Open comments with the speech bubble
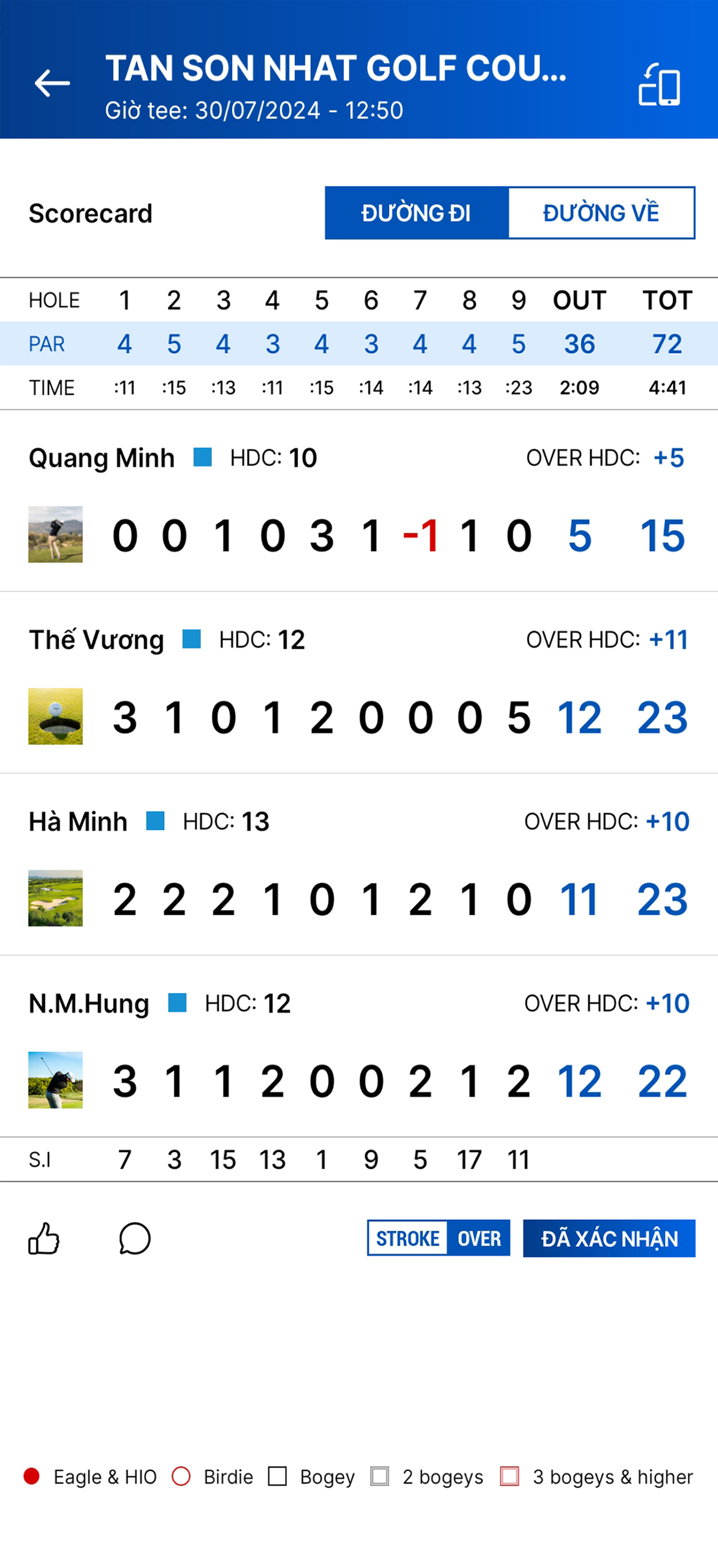Viewport: 718px width, 1568px height. 135,1238
